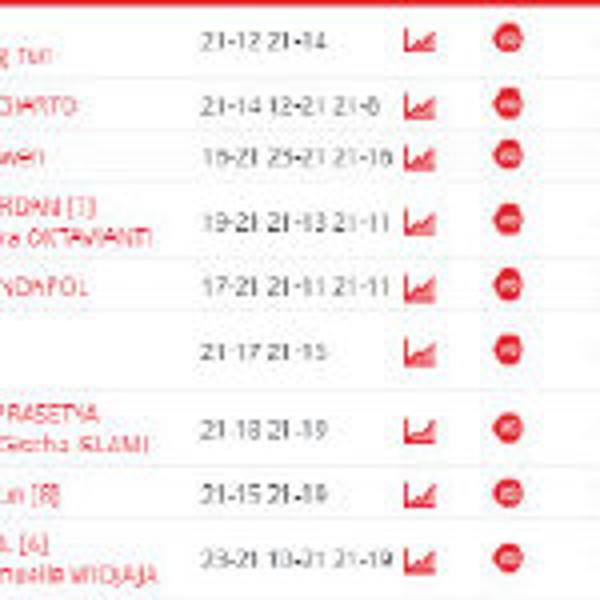
Task: Tap the red round icon beside 21-12 21-14
Action: (x=508, y=39)
